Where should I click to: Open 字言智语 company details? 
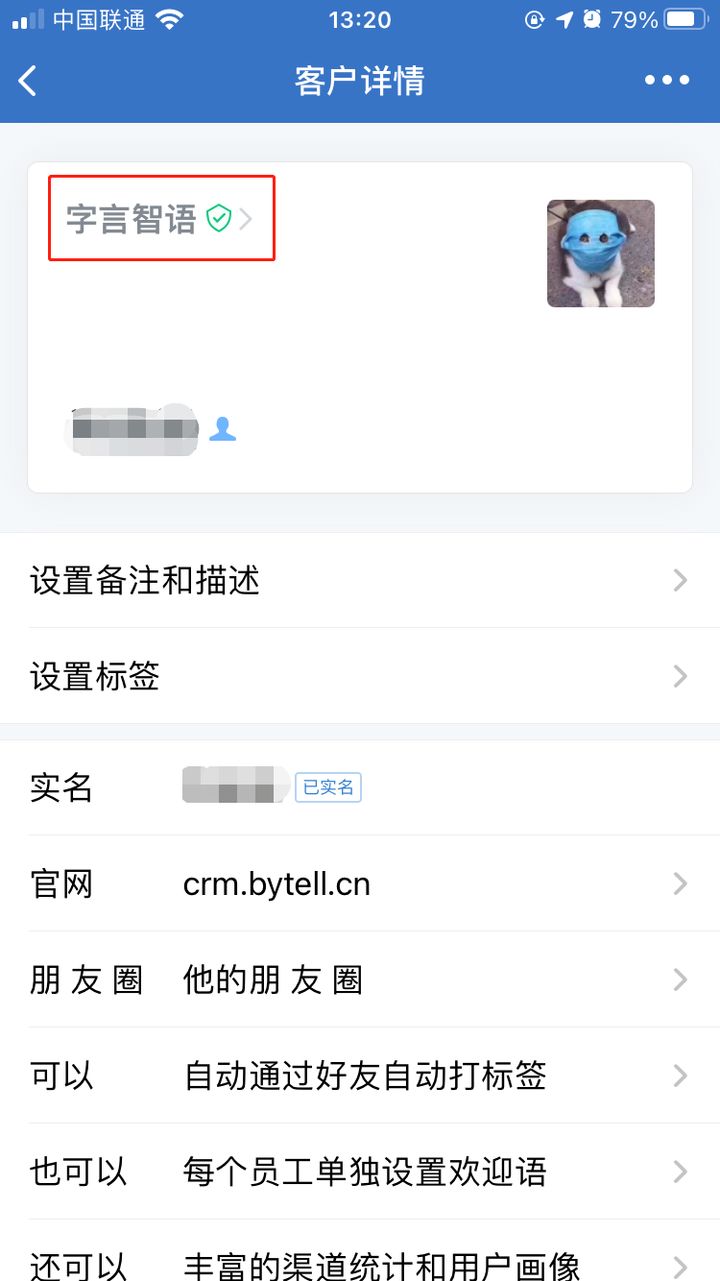(x=160, y=218)
